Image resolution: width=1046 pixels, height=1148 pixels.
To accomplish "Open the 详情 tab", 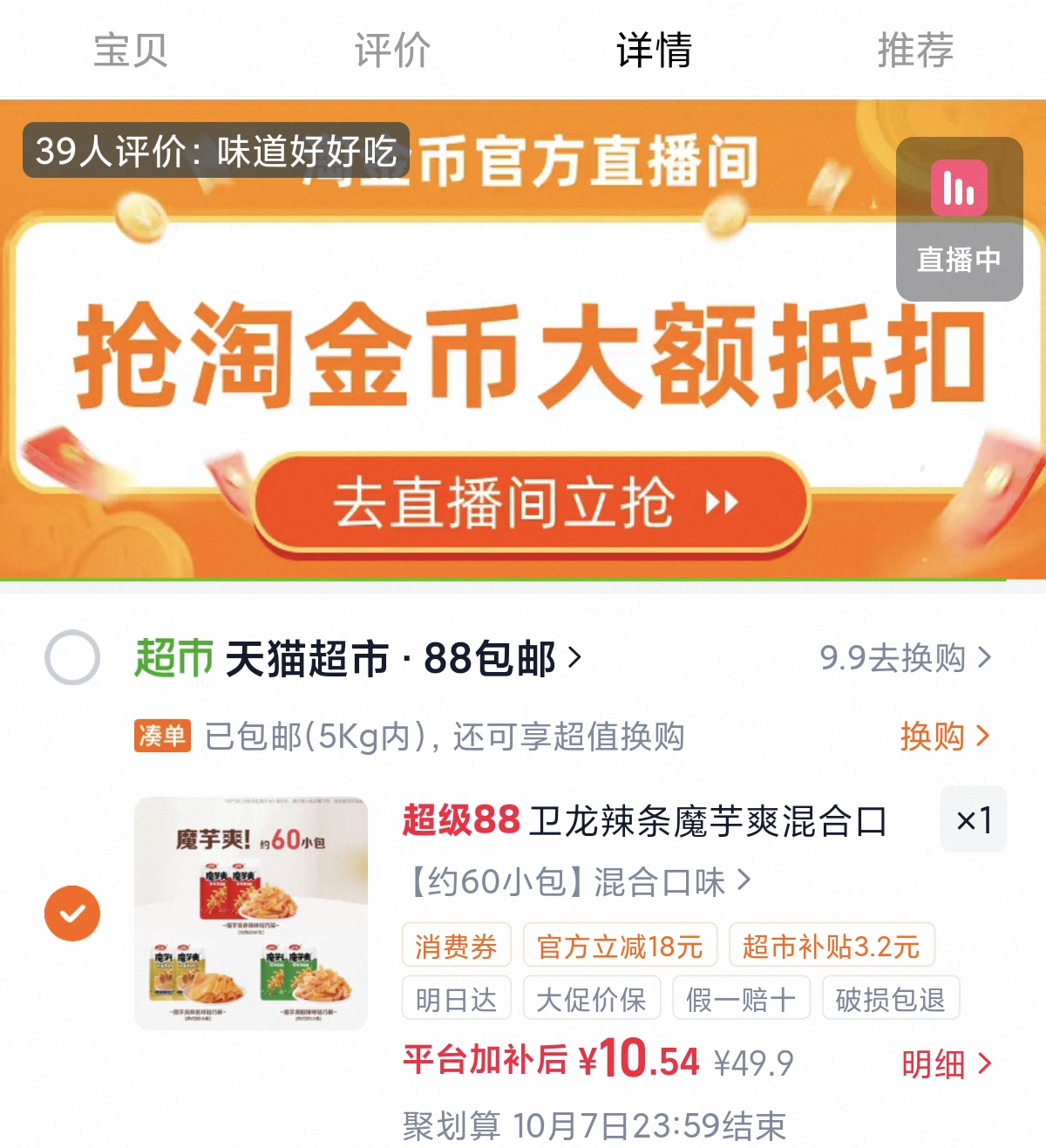I will click(x=654, y=50).
